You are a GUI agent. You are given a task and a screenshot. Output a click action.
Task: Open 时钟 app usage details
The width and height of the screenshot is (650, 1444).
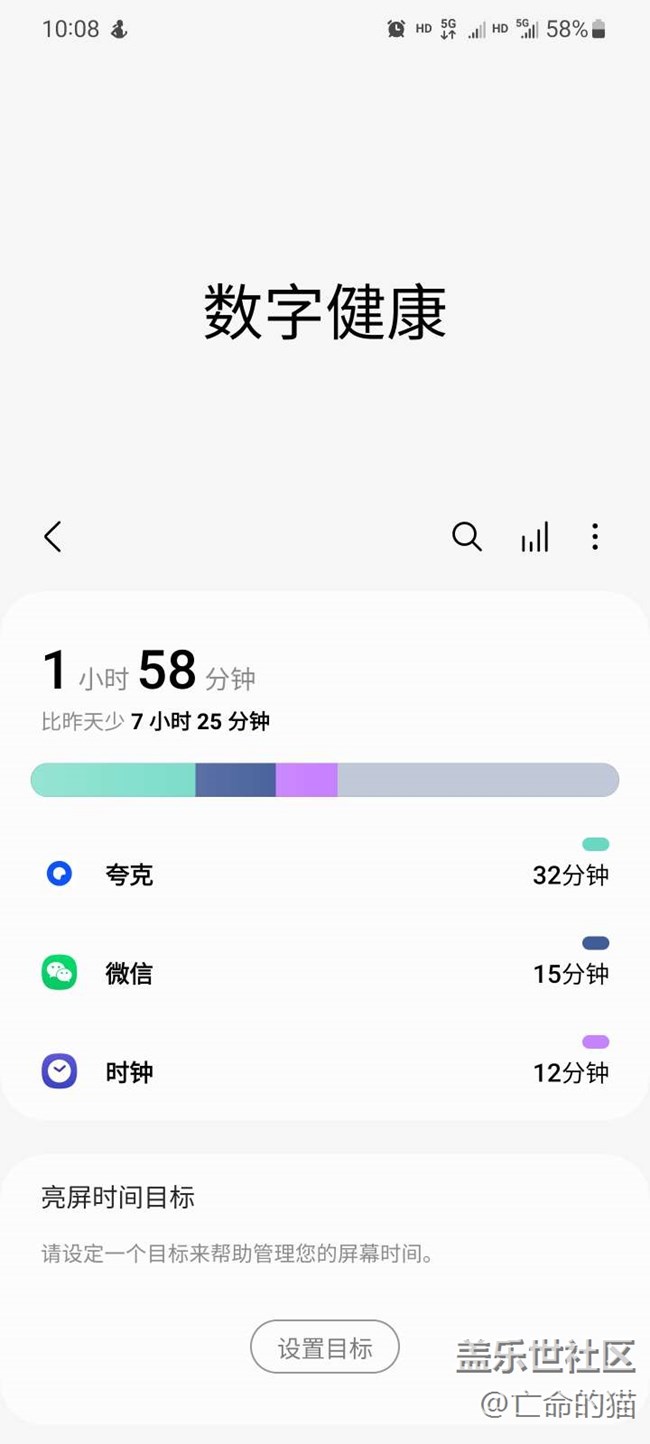325,1072
